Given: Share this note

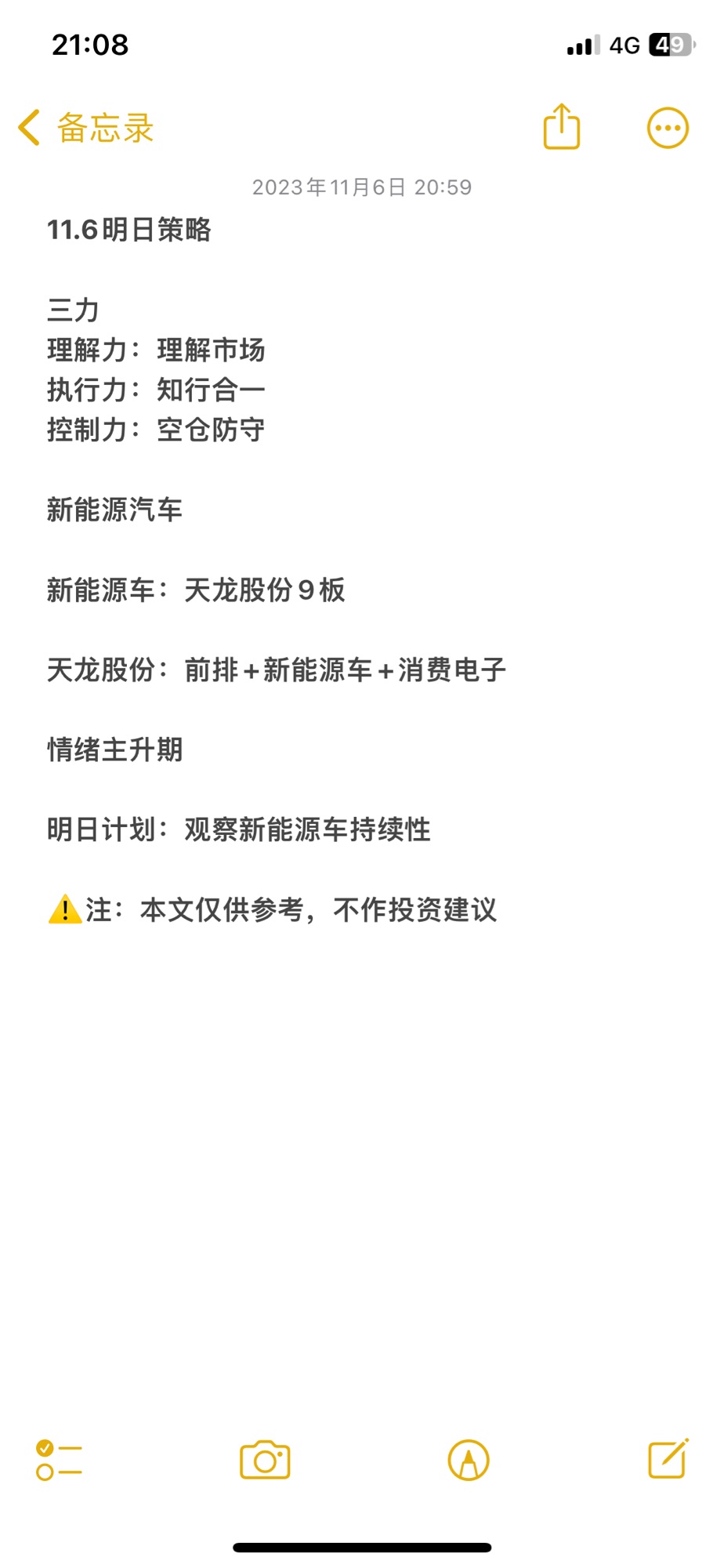Looking at the screenshot, I should point(562,126).
